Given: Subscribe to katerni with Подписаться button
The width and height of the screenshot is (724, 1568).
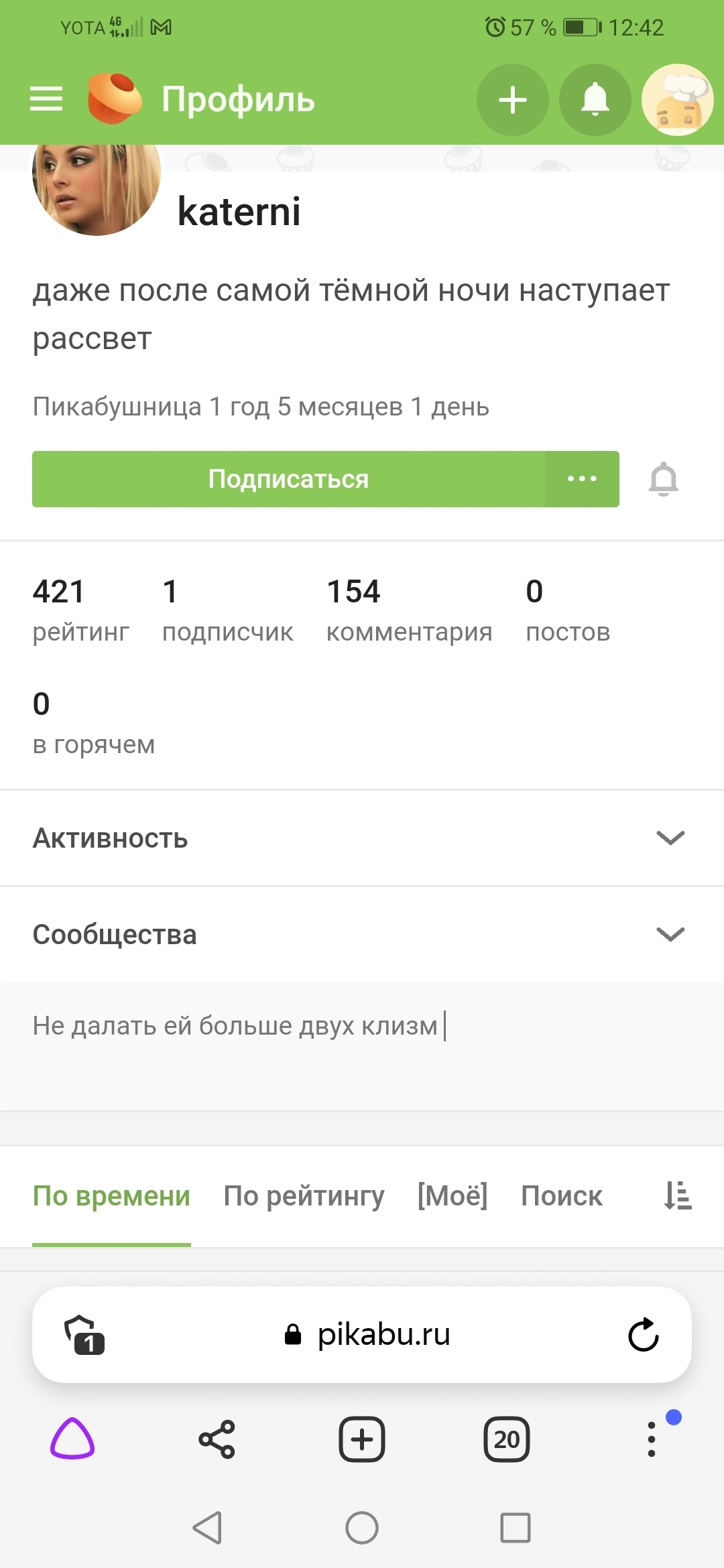Looking at the screenshot, I should coord(288,479).
